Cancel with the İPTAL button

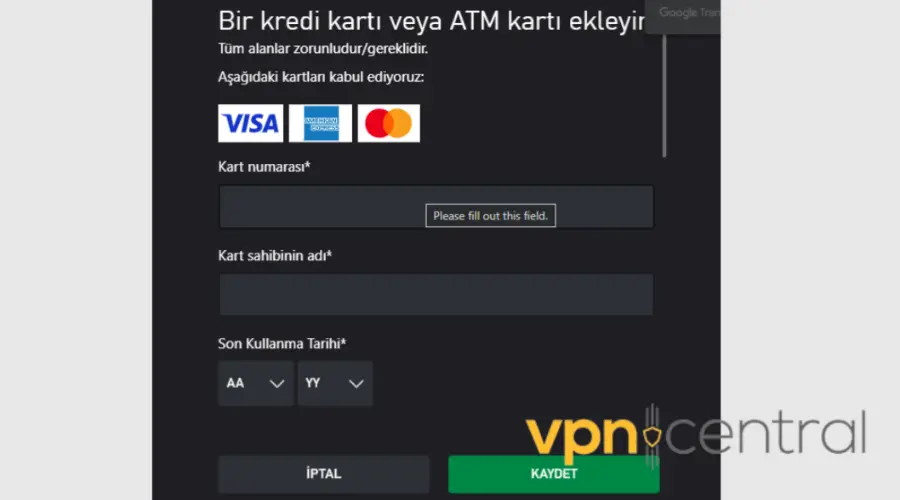coord(323,474)
